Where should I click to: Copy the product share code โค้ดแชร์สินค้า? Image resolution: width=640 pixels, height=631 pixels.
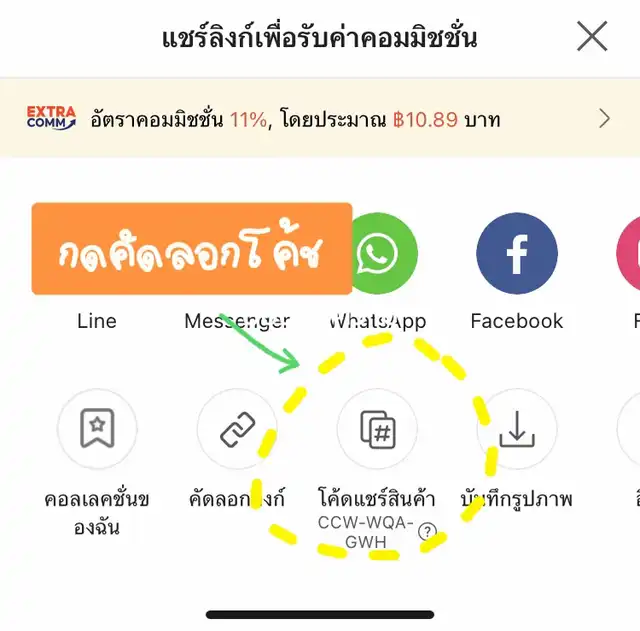click(377, 428)
